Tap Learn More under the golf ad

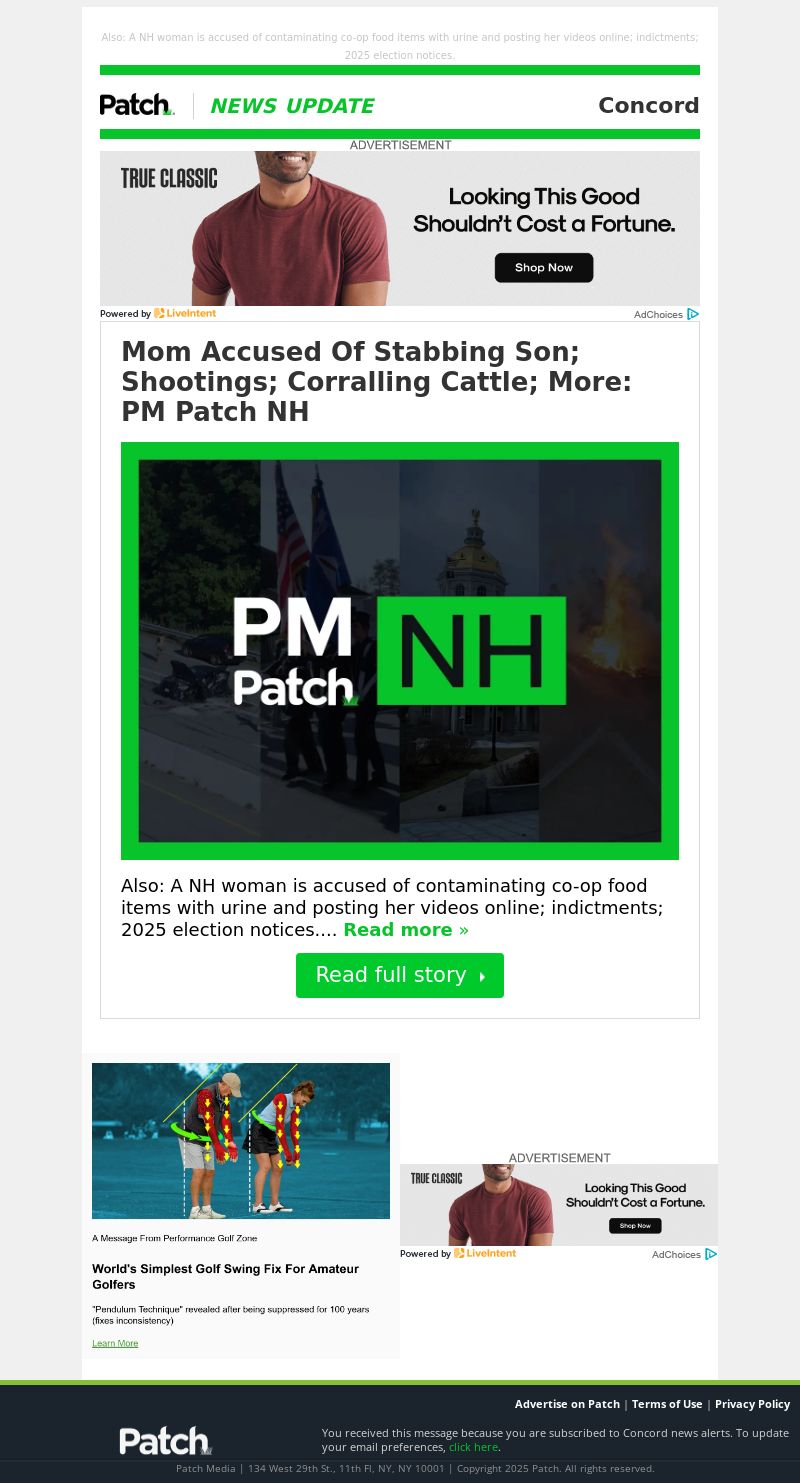(x=115, y=1343)
